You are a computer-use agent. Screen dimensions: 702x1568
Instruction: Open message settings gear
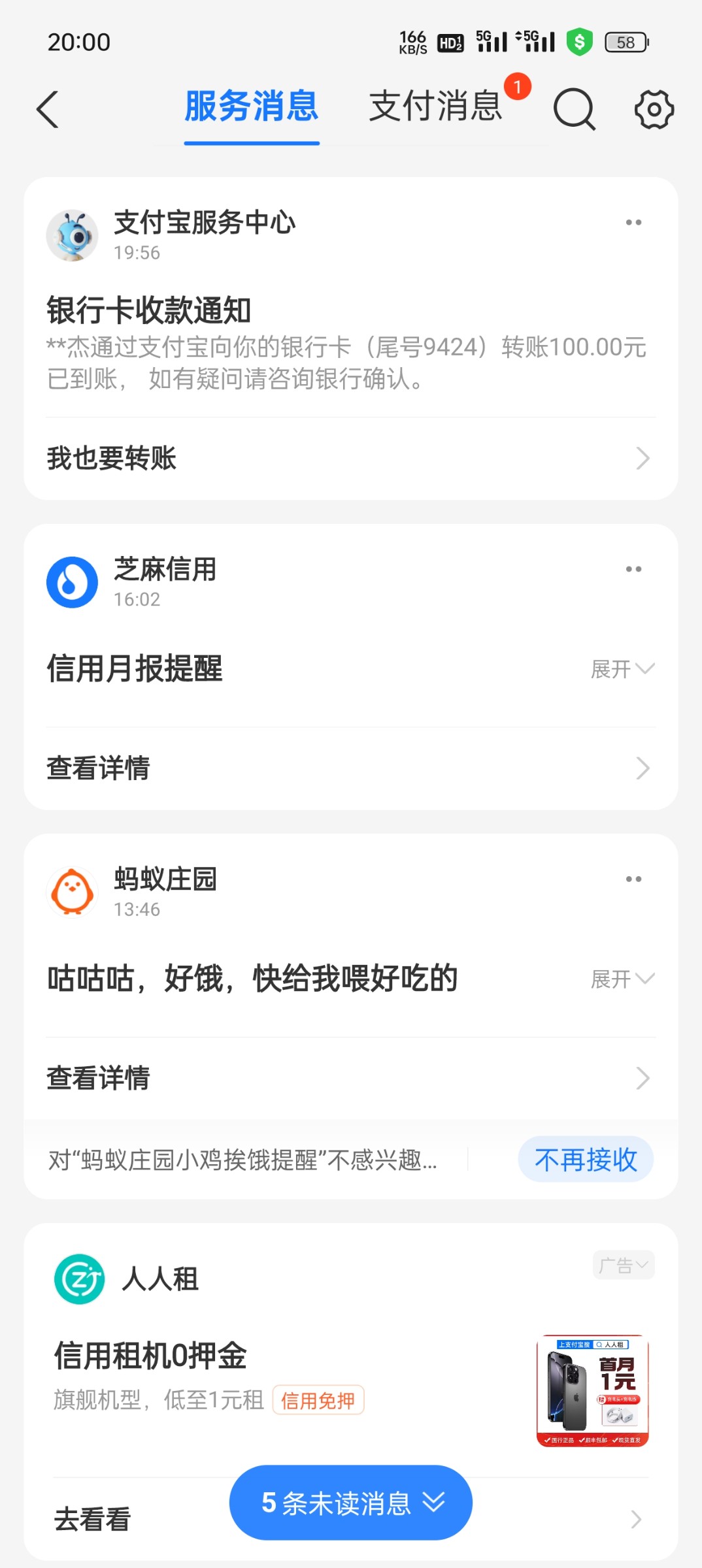point(654,109)
